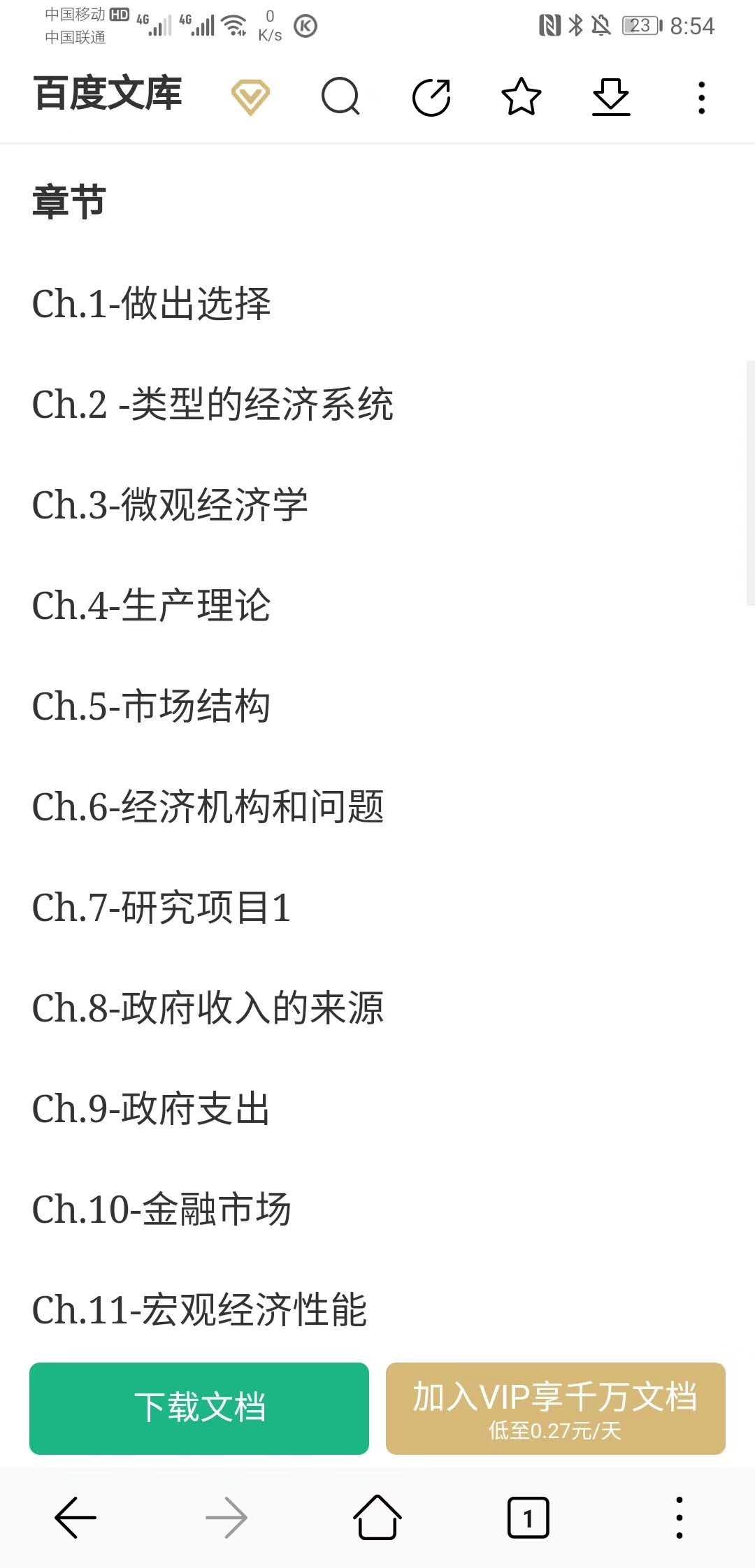Screen dimensions: 755x1568
Task: Open the browser tabs switcher
Action: [528, 1517]
